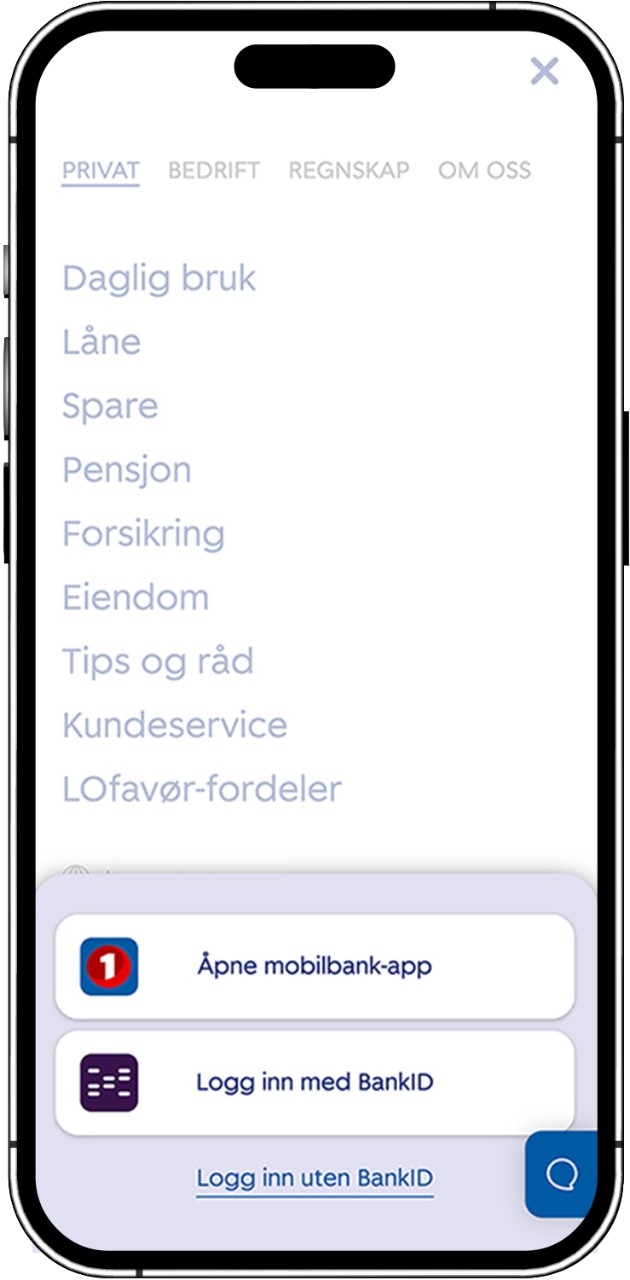Viewport: 630px width, 1280px height.
Task: Open the Om oss tab
Action: (x=484, y=171)
